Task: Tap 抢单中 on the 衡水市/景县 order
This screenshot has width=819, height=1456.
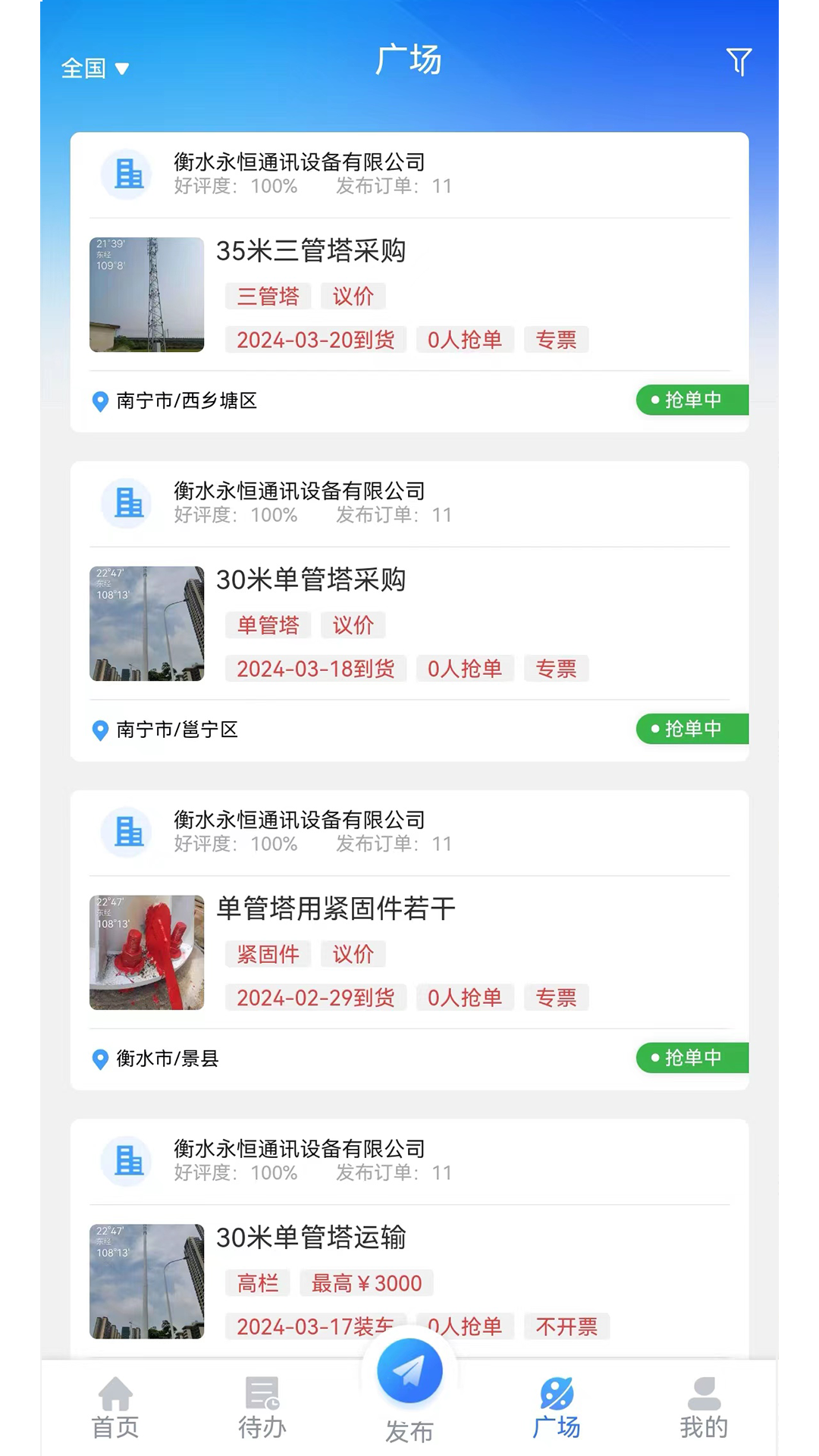Action: click(692, 1058)
